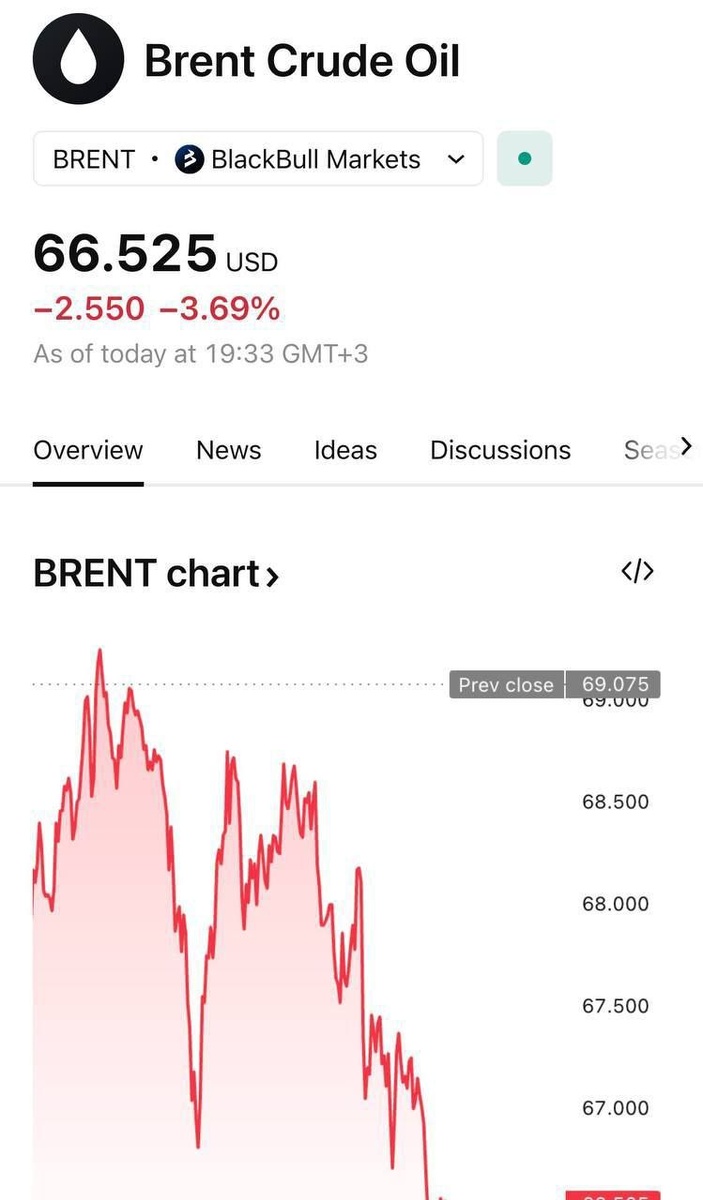Tap the green market status indicator
The height and width of the screenshot is (1200, 703).
tap(525, 159)
